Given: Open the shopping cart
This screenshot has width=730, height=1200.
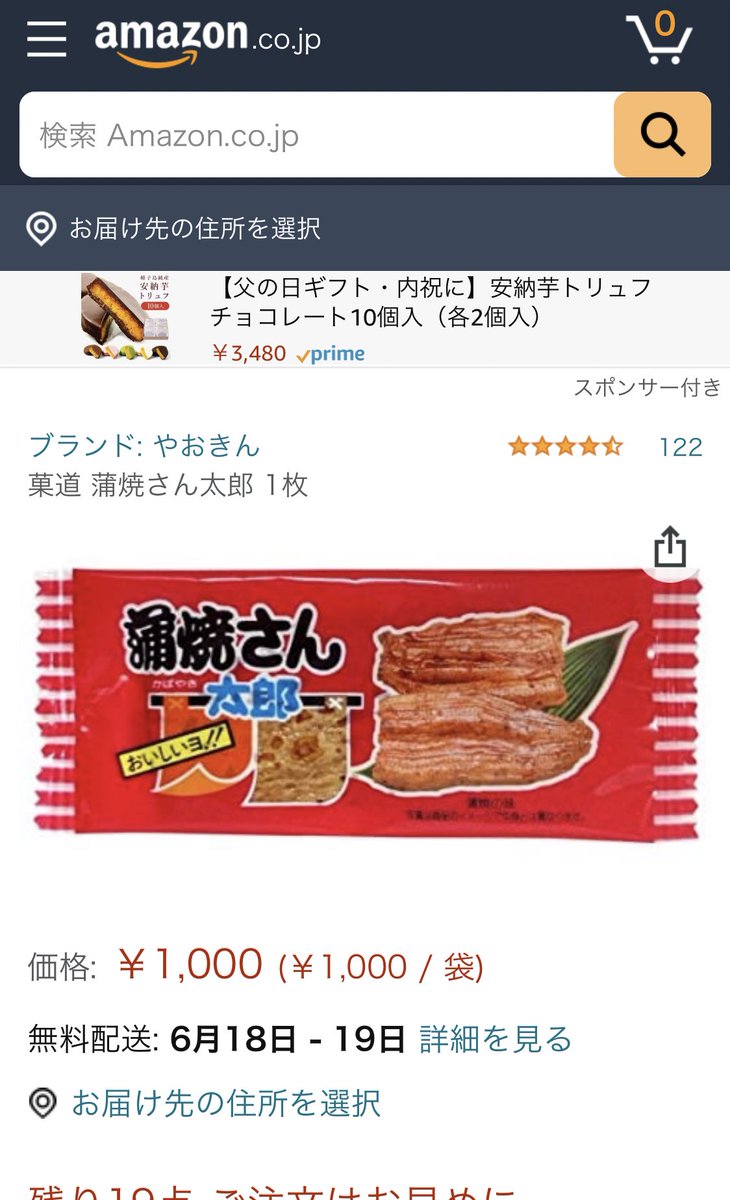Looking at the screenshot, I should pos(660,38).
